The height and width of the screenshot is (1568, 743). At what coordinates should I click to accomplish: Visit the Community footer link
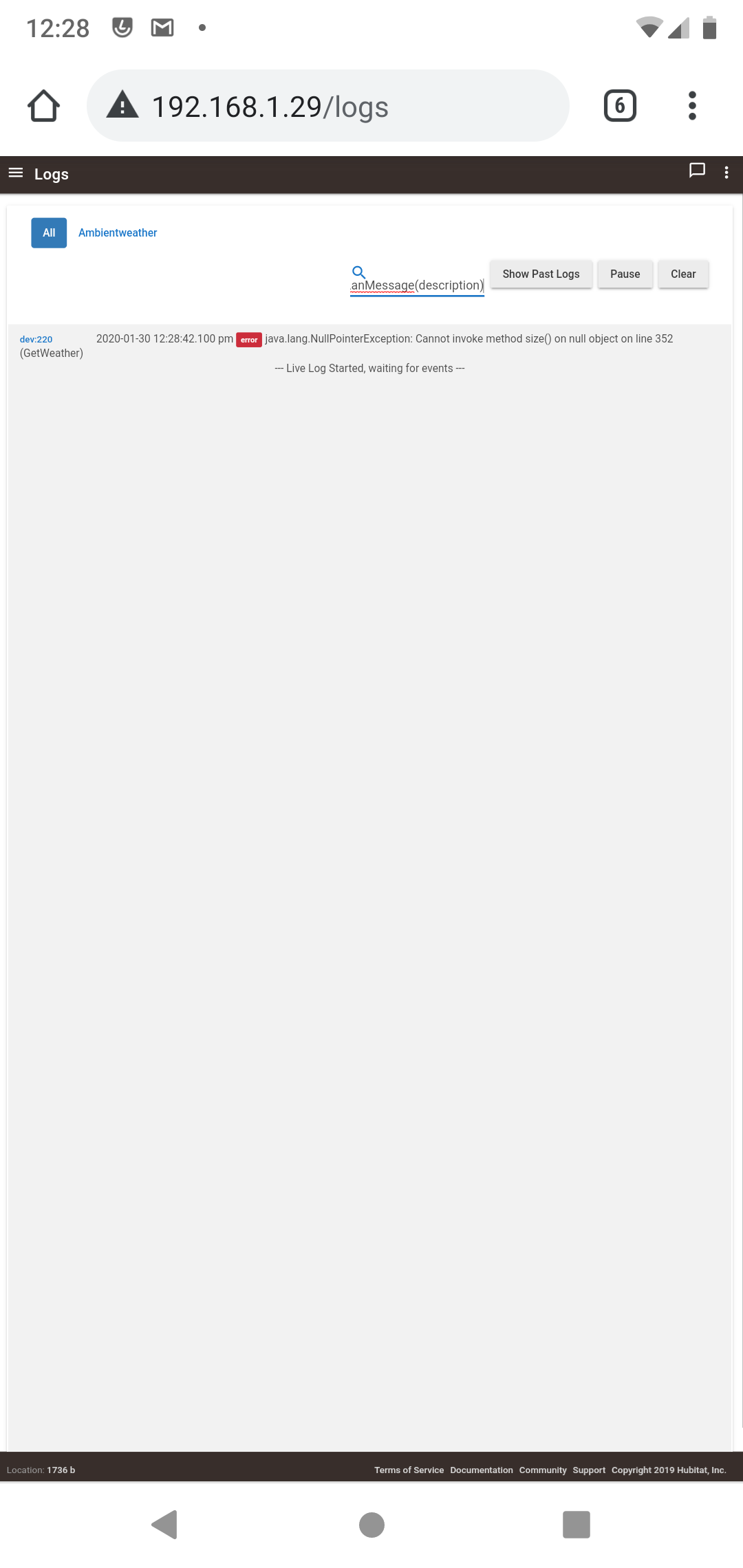543,1470
